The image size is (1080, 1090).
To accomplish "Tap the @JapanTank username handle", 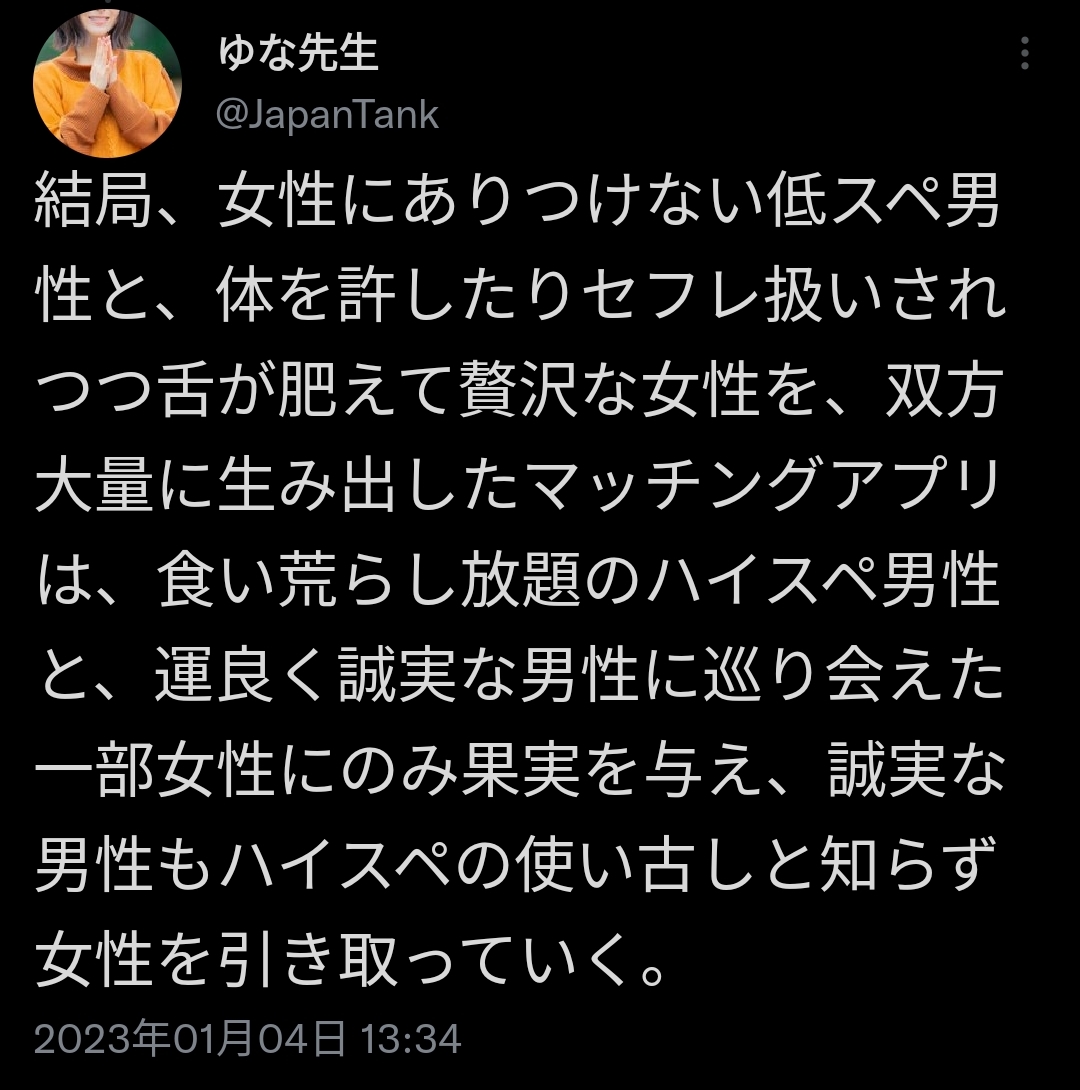I will pyautogui.click(x=327, y=115).
